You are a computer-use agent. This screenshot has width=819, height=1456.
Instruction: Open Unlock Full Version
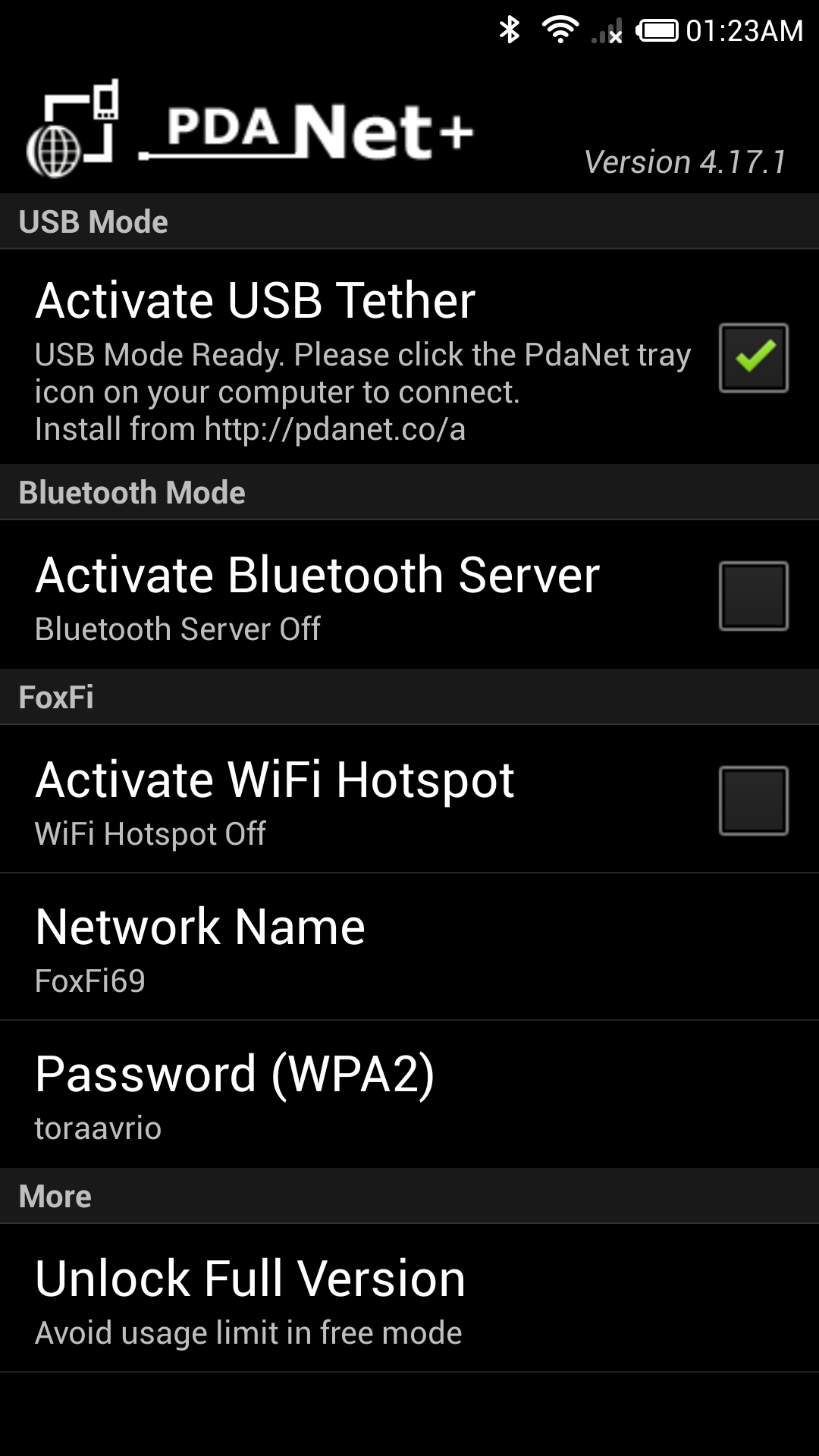tap(409, 1298)
